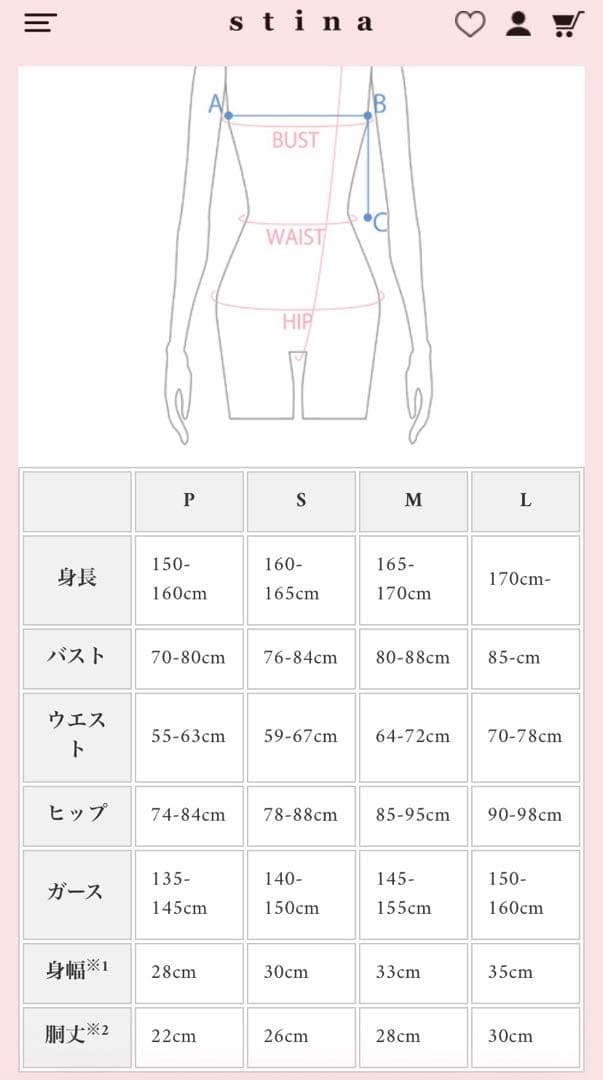Tap the stina logo
This screenshot has height=1080, width=603.
click(x=301, y=22)
